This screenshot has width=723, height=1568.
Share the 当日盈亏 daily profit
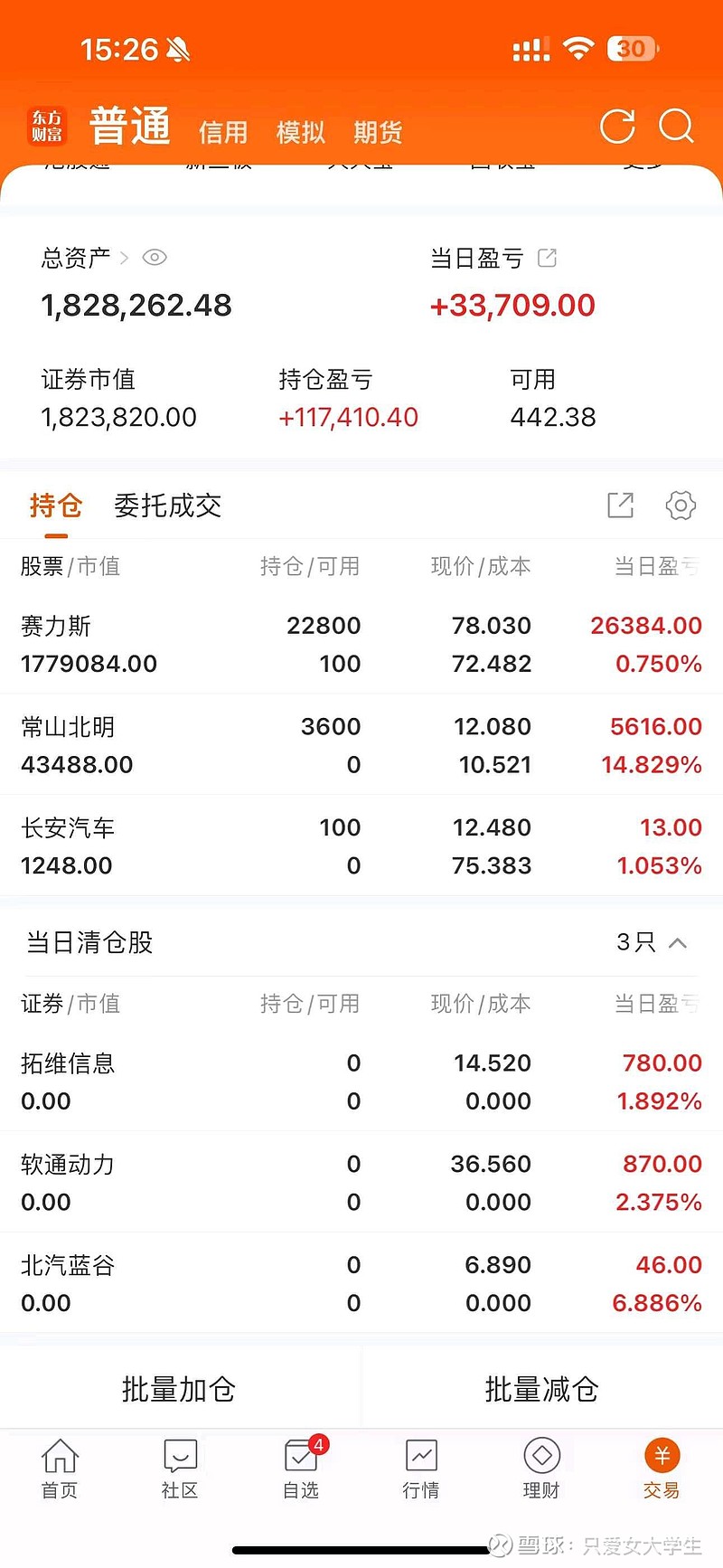click(547, 258)
